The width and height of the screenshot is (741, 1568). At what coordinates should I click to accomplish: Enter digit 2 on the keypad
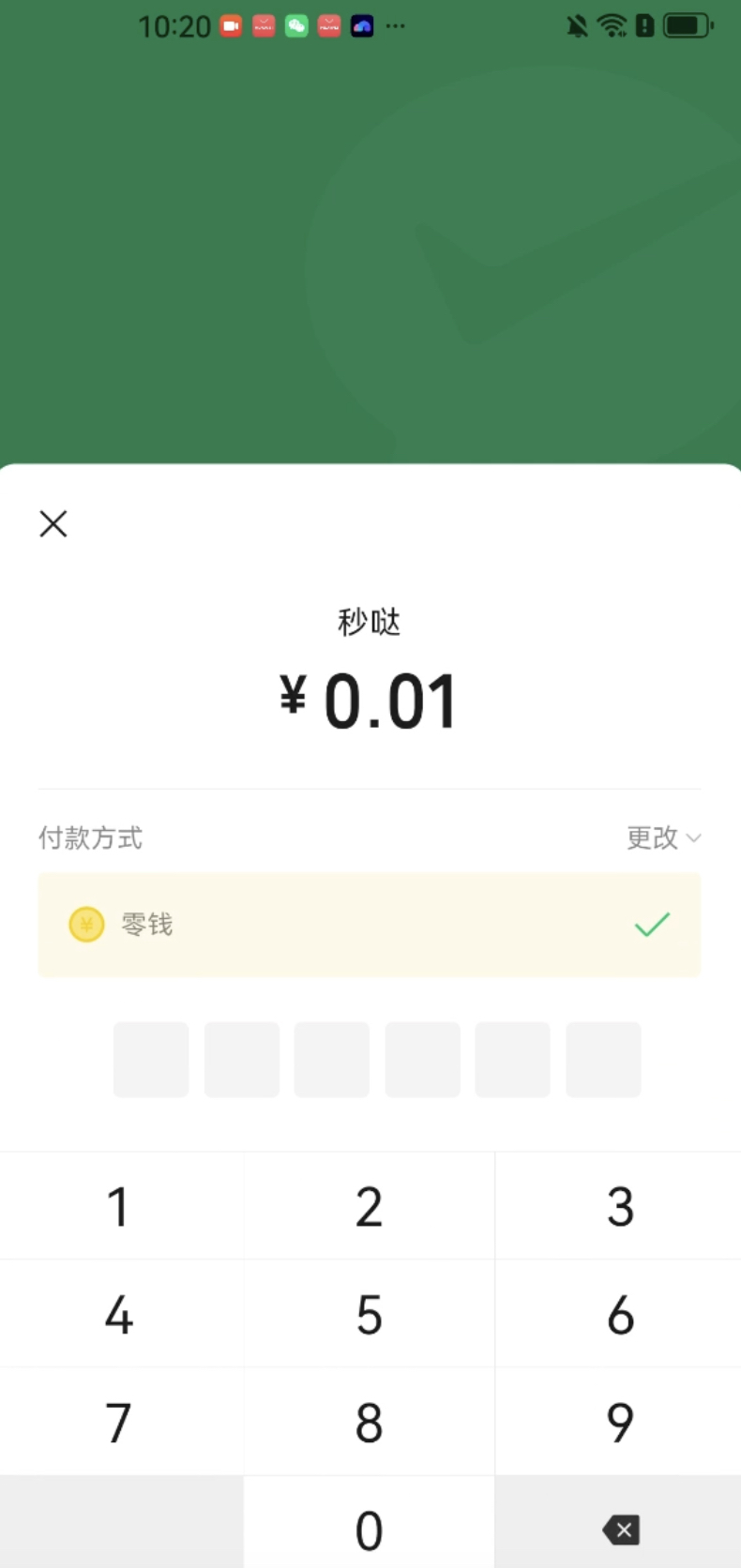(370, 1206)
